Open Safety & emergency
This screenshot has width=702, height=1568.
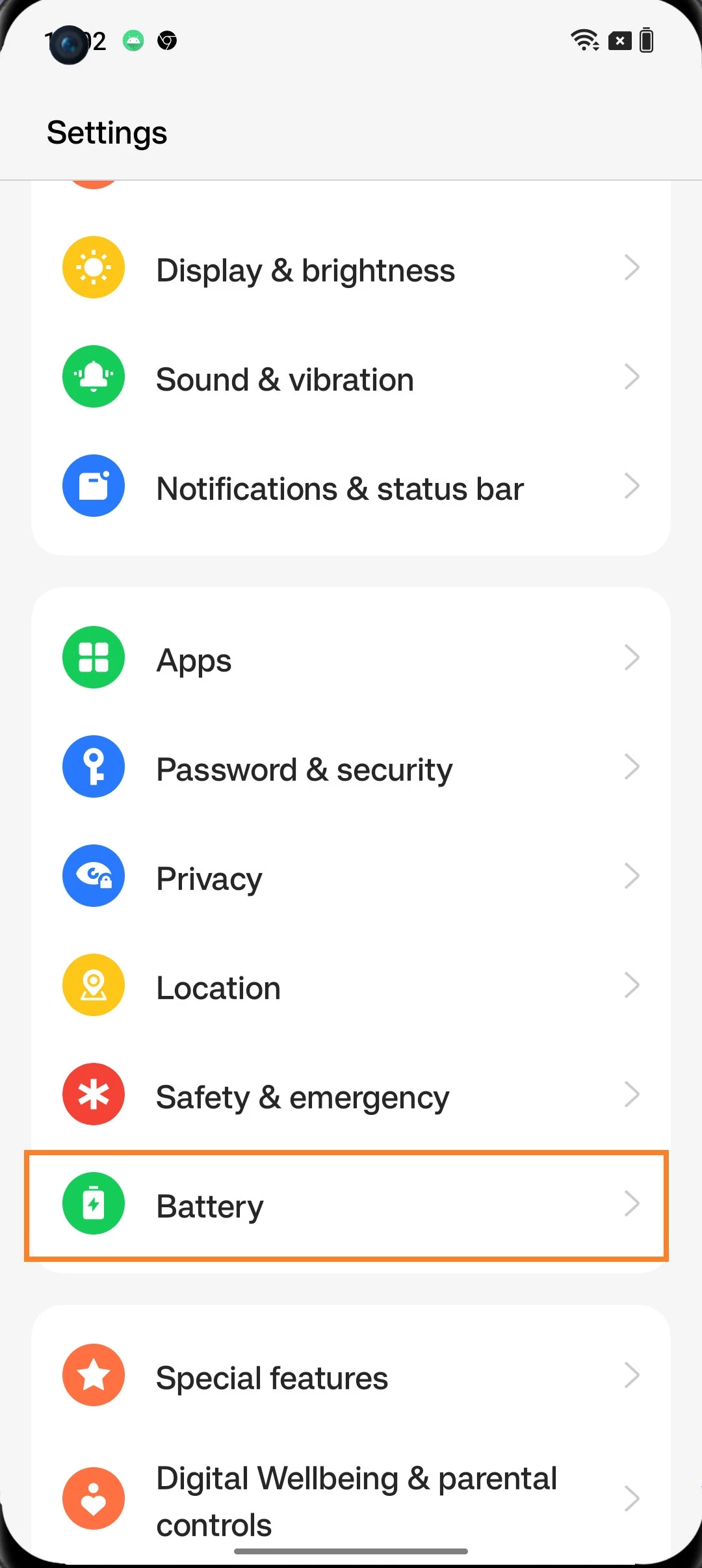pyautogui.click(x=302, y=1097)
